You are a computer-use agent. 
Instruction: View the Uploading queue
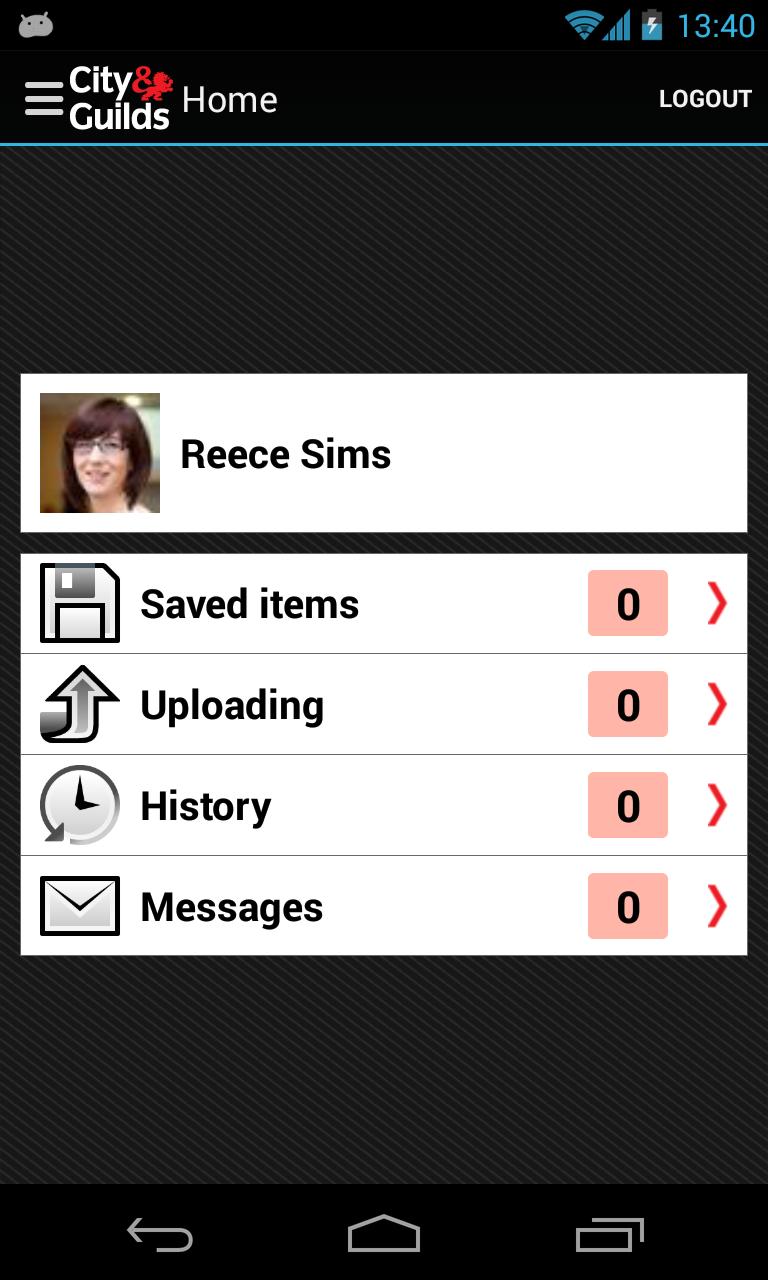[384, 705]
